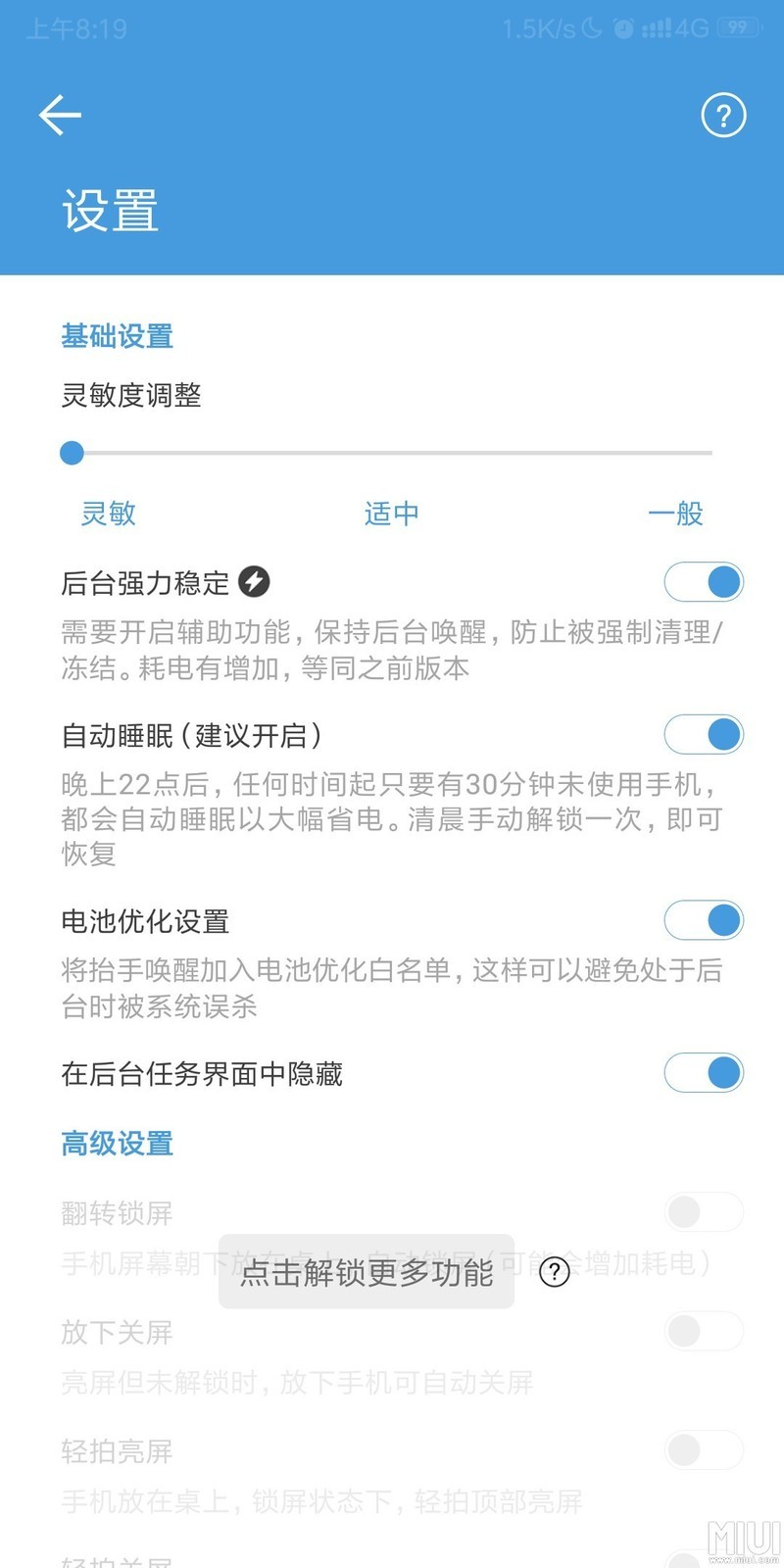Select the 灵敏 sensitivity preset

pyautogui.click(x=108, y=513)
